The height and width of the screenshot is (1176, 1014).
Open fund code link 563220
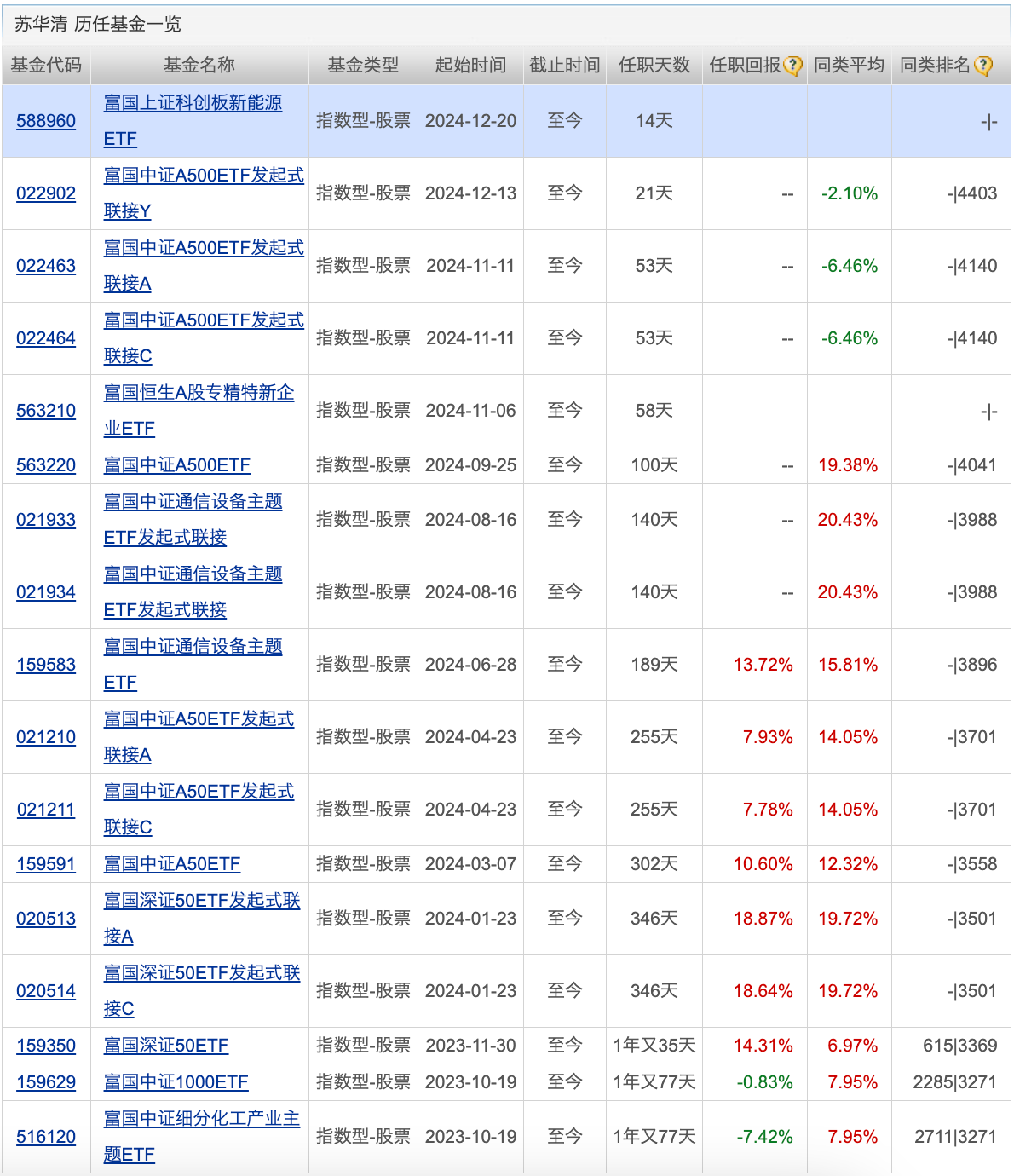tap(46, 465)
